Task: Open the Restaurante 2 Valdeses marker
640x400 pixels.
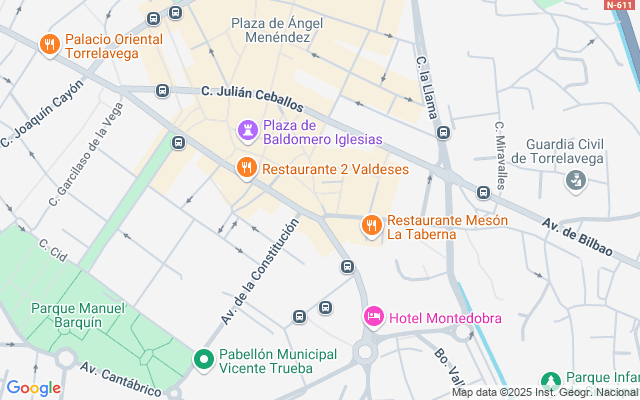Action: click(246, 168)
